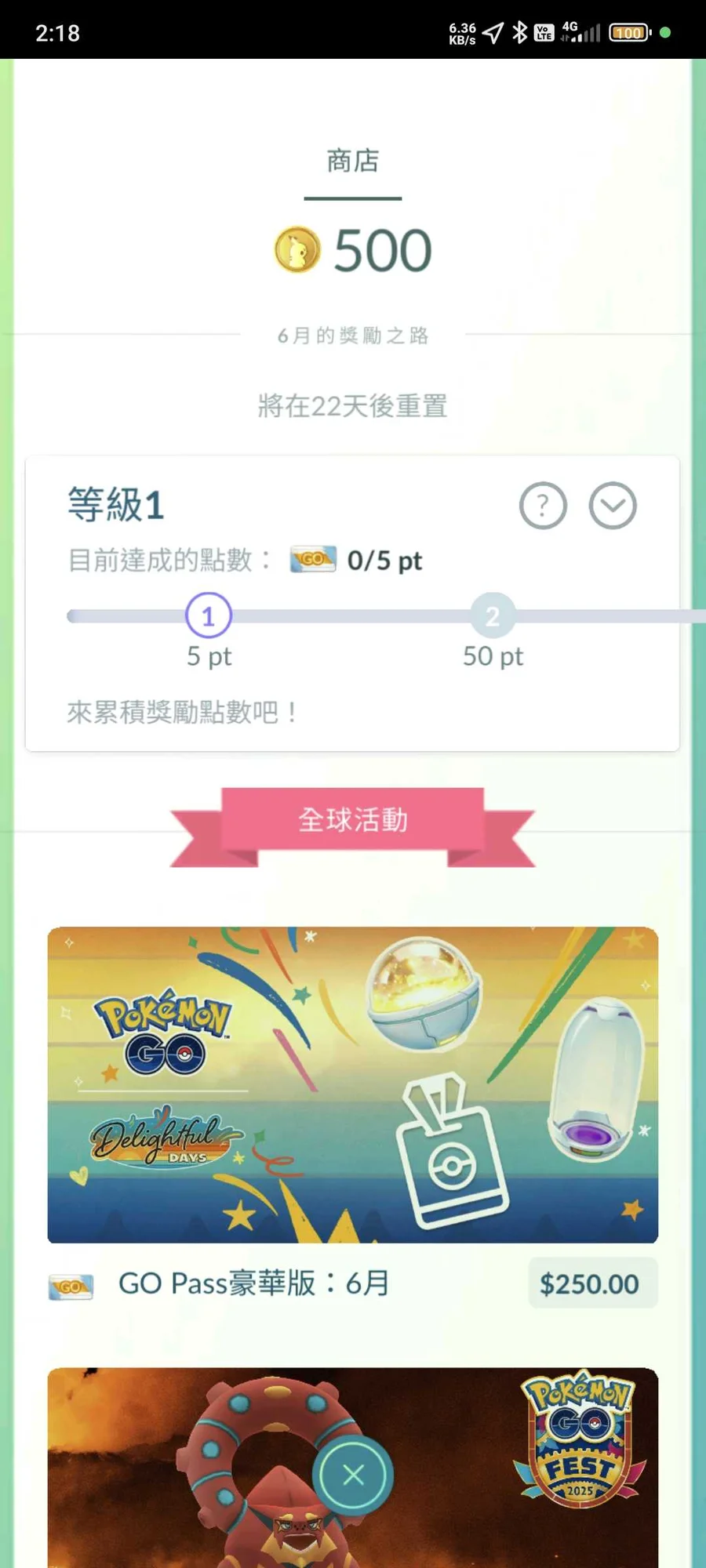Open the help question mark icon
This screenshot has height=1568, width=706.
tap(543, 506)
